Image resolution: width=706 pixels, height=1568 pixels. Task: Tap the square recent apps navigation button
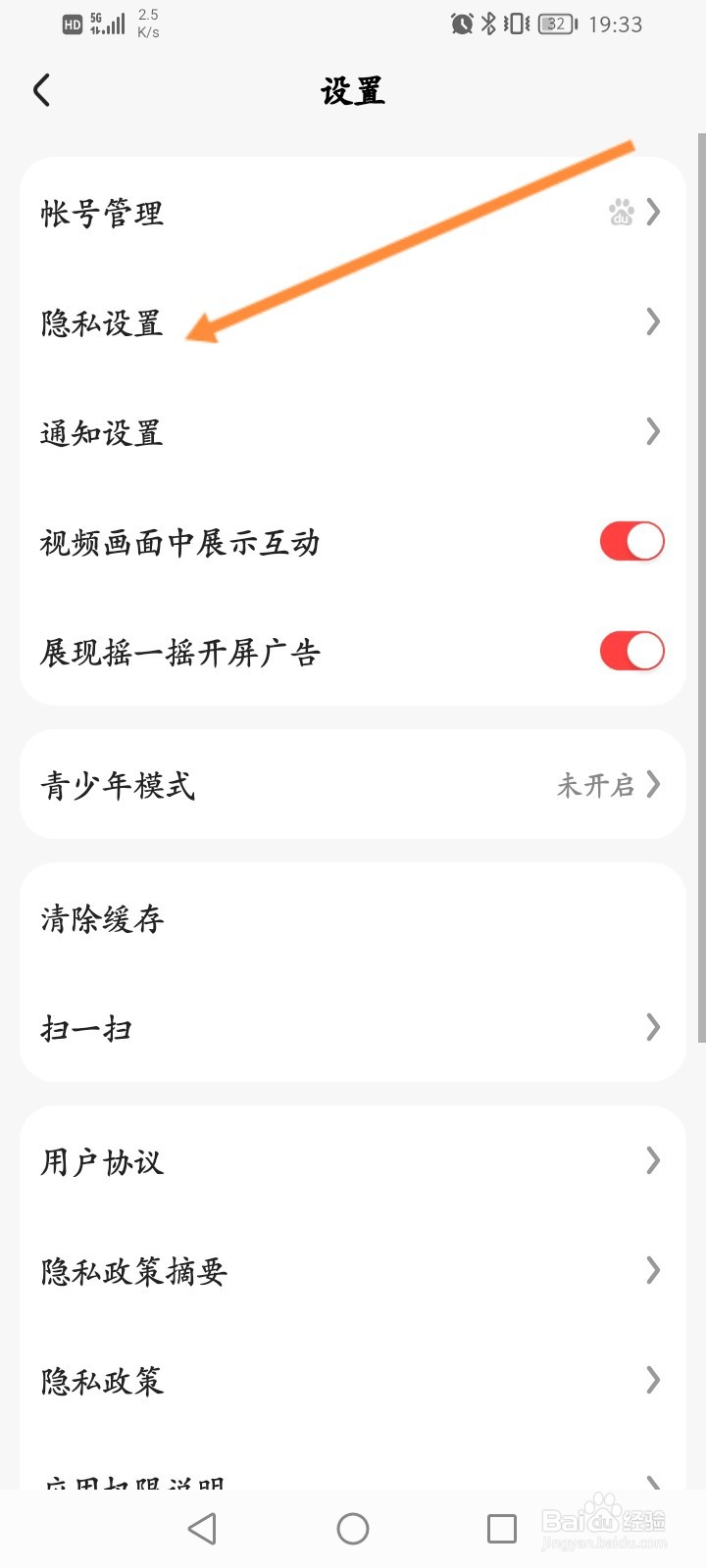pyautogui.click(x=501, y=1527)
